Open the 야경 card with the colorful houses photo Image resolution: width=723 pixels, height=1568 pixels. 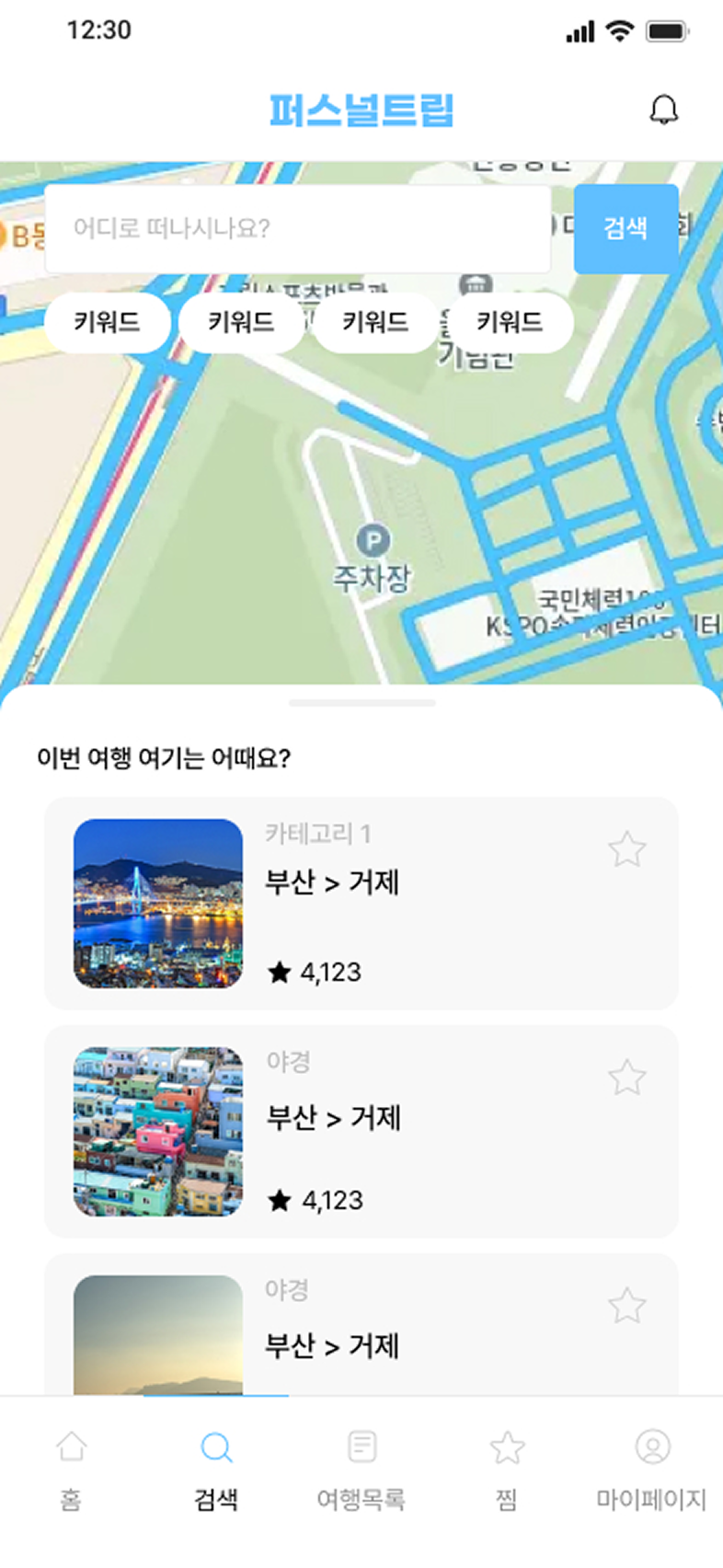coord(361,1131)
